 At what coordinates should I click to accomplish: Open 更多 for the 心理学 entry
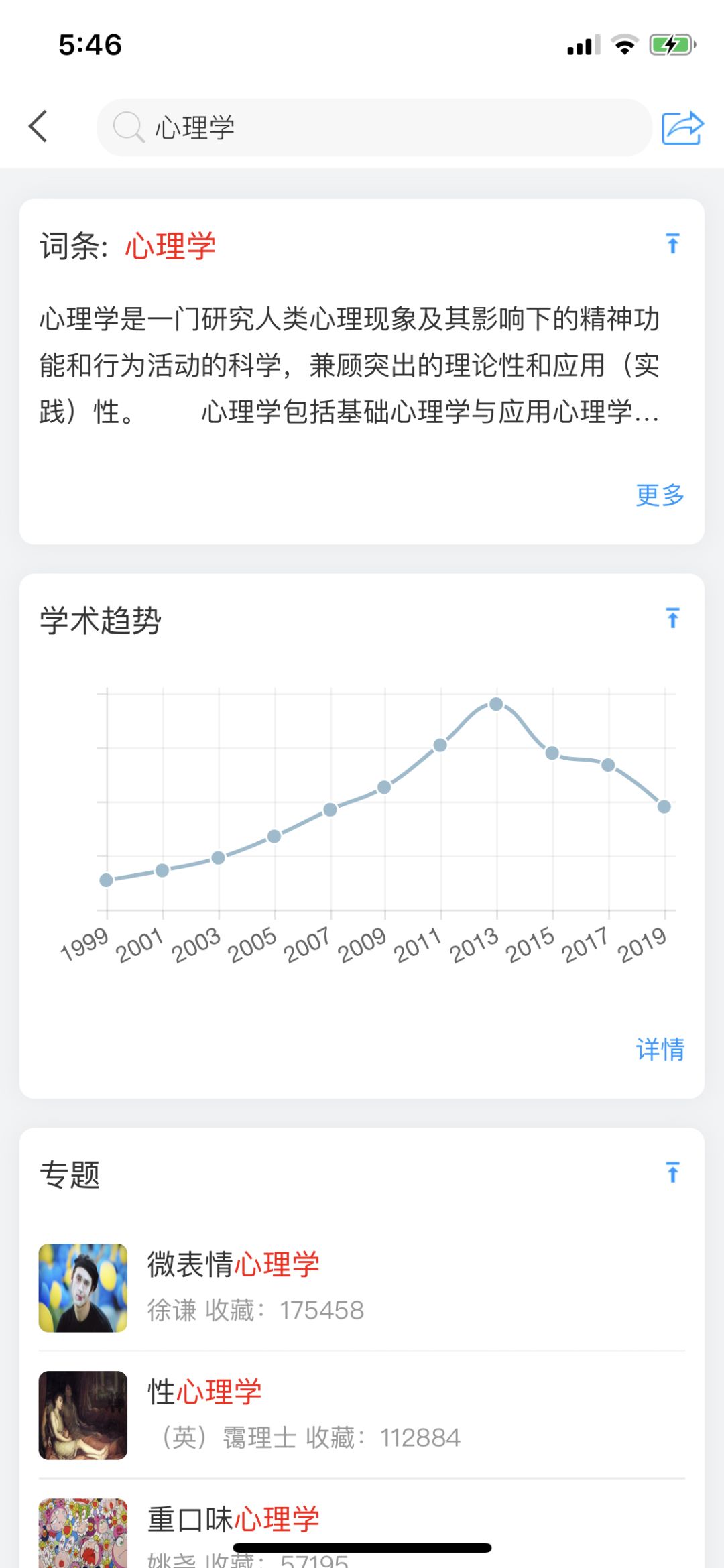(x=660, y=495)
